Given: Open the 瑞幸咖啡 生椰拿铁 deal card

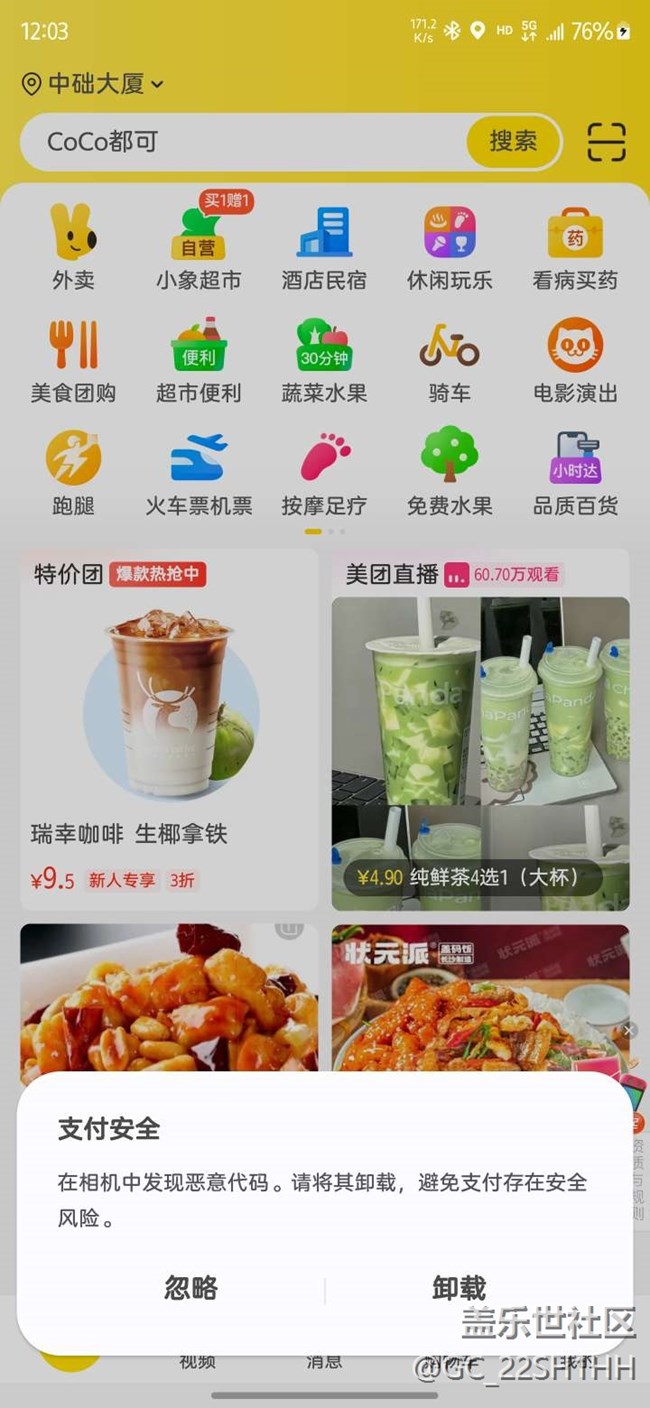Looking at the screenshot, I should (x=169, y=730).
